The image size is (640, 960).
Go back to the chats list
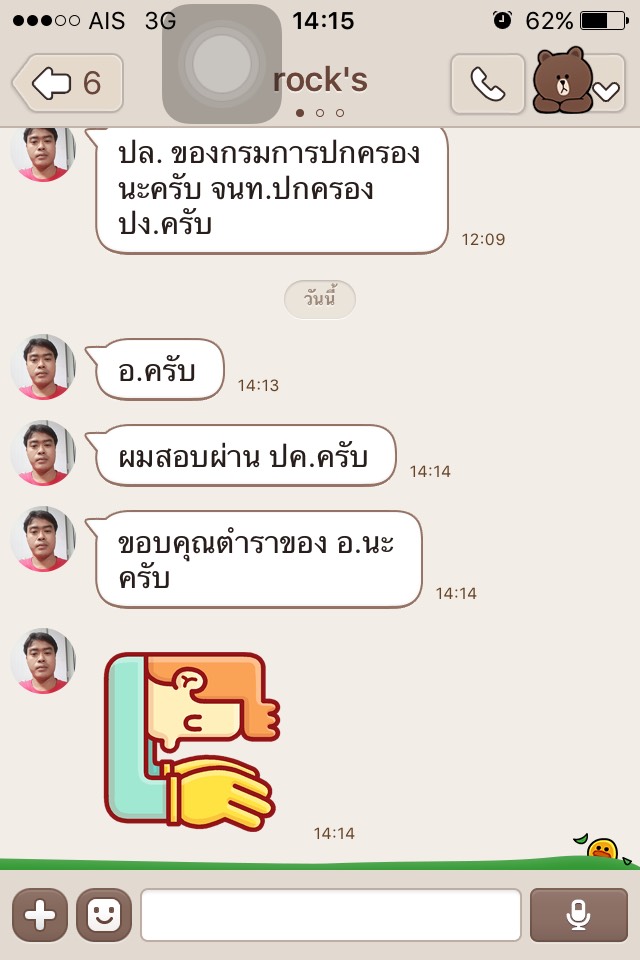pyautogui.click(x=68, y=83)
